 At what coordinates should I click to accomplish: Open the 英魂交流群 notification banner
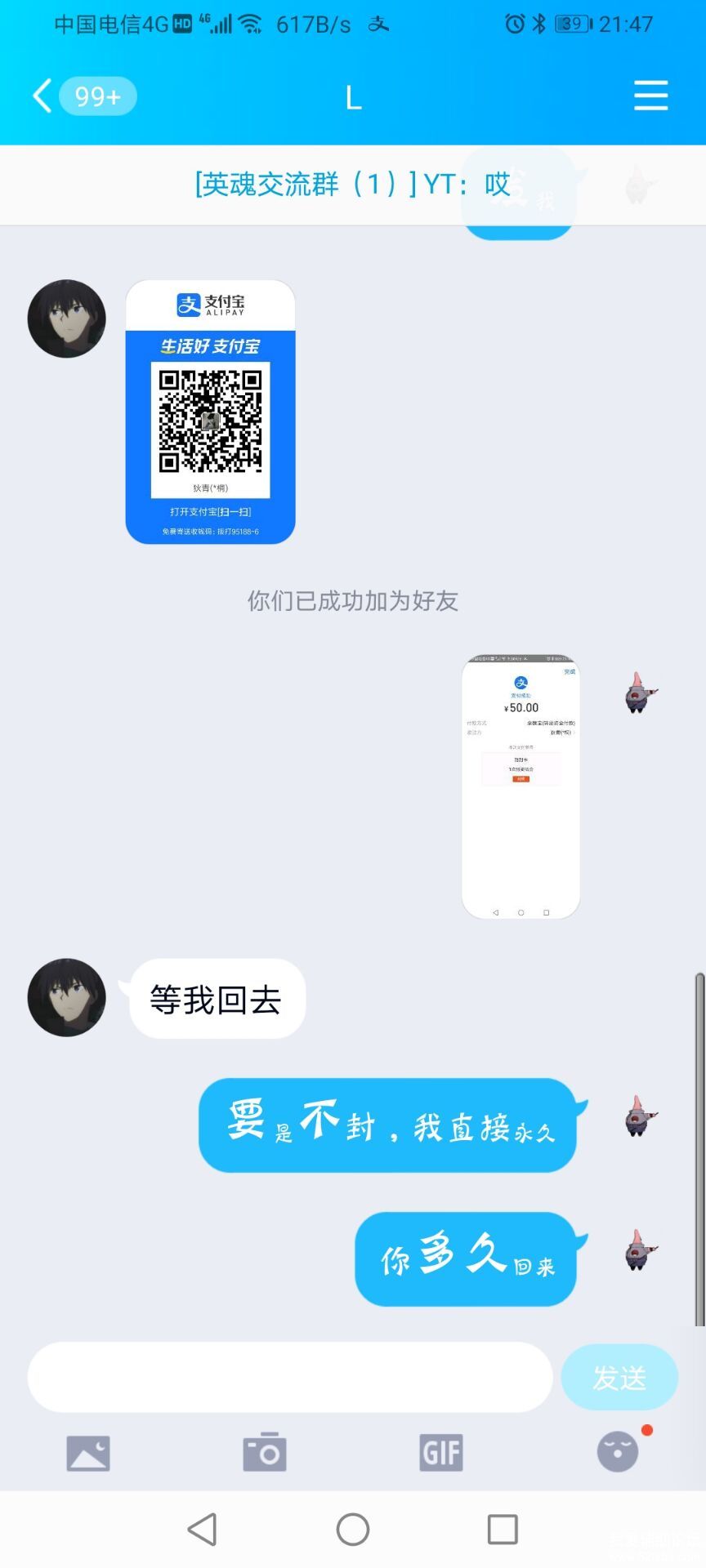coord(351,185)
